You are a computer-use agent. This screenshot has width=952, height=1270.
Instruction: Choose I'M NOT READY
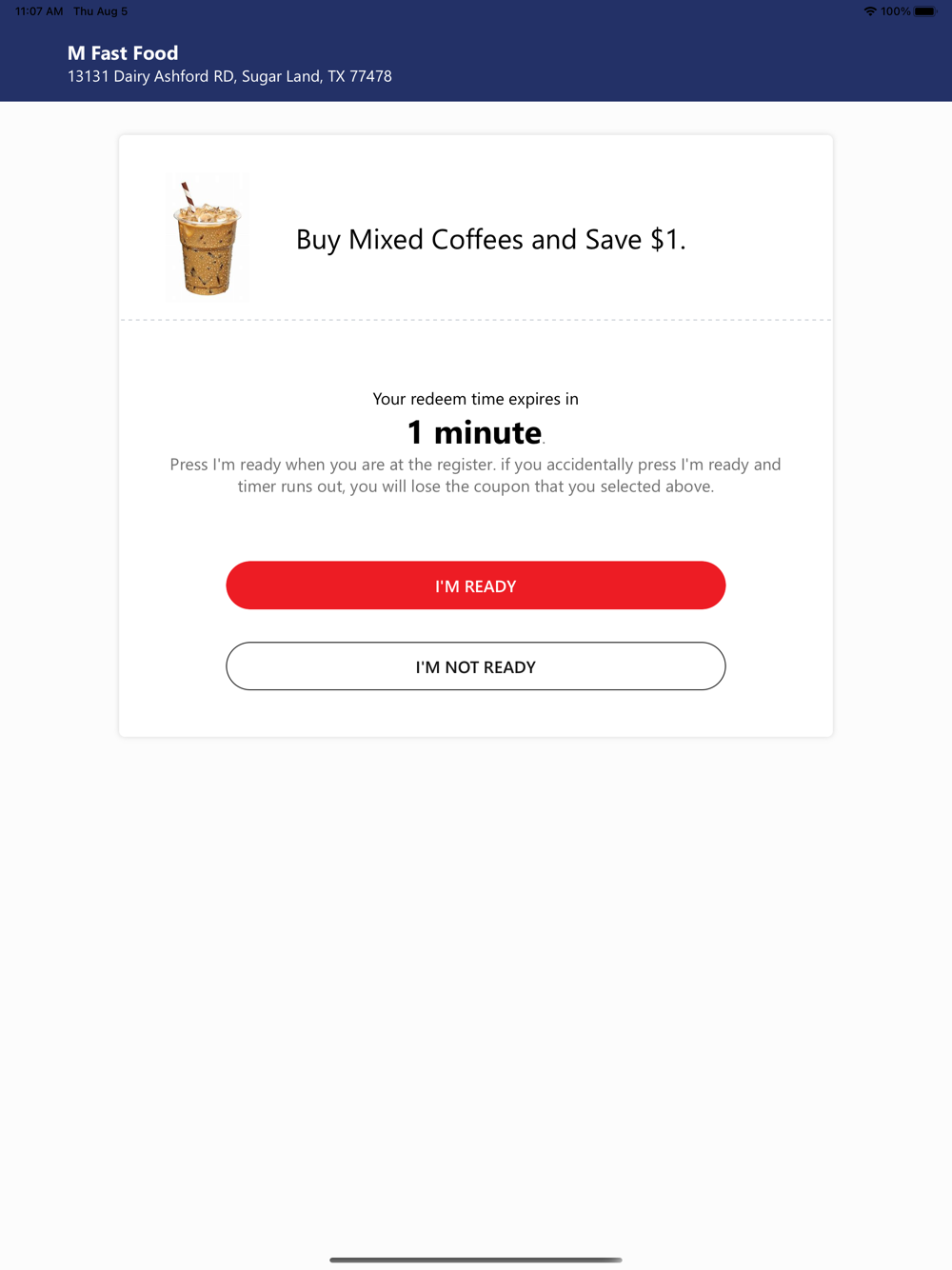coord(476,666)
